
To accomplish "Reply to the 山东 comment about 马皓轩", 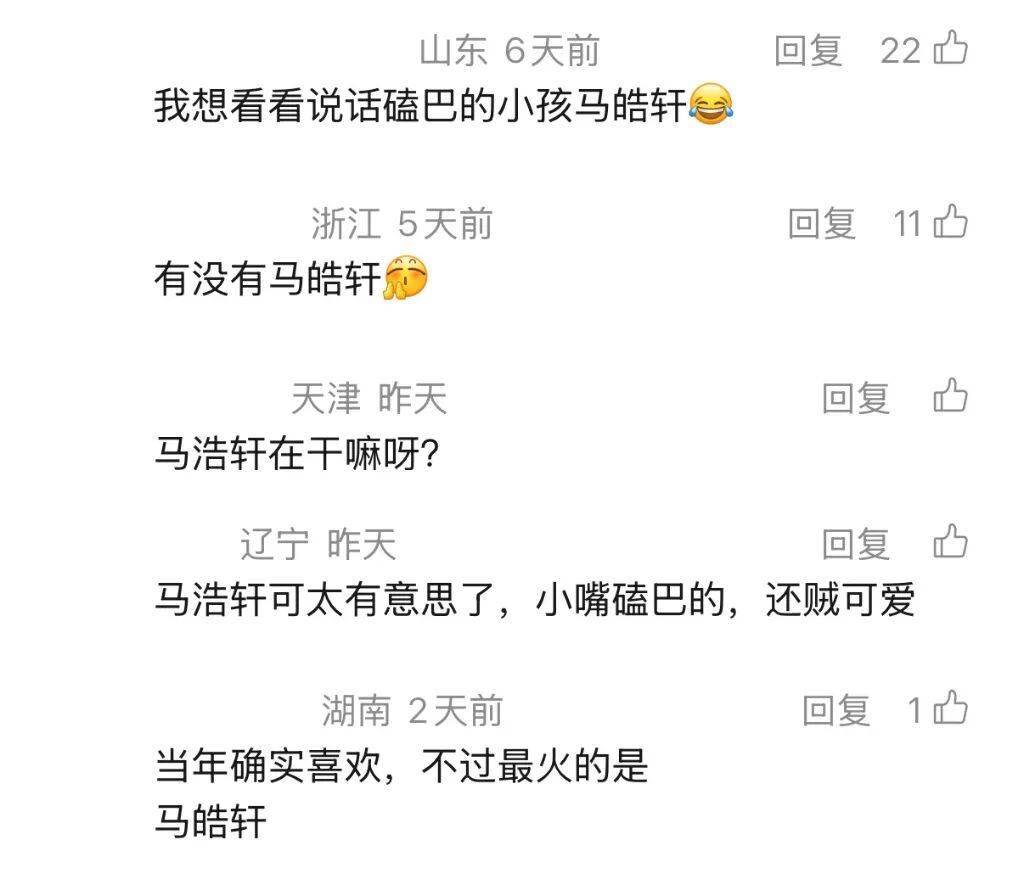I will tap(808, 50).
